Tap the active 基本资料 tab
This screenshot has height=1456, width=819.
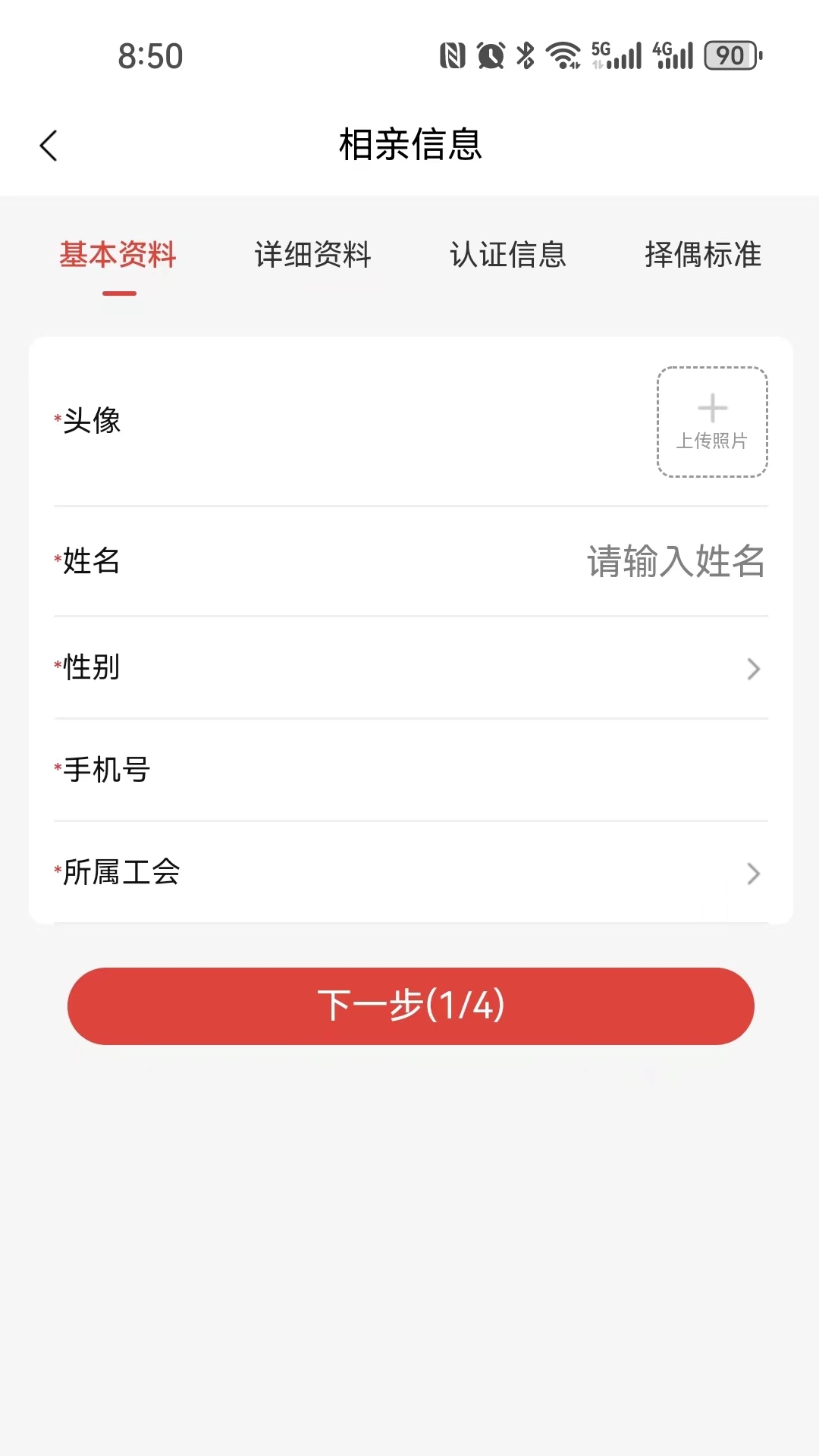click(x=118, y=256)
